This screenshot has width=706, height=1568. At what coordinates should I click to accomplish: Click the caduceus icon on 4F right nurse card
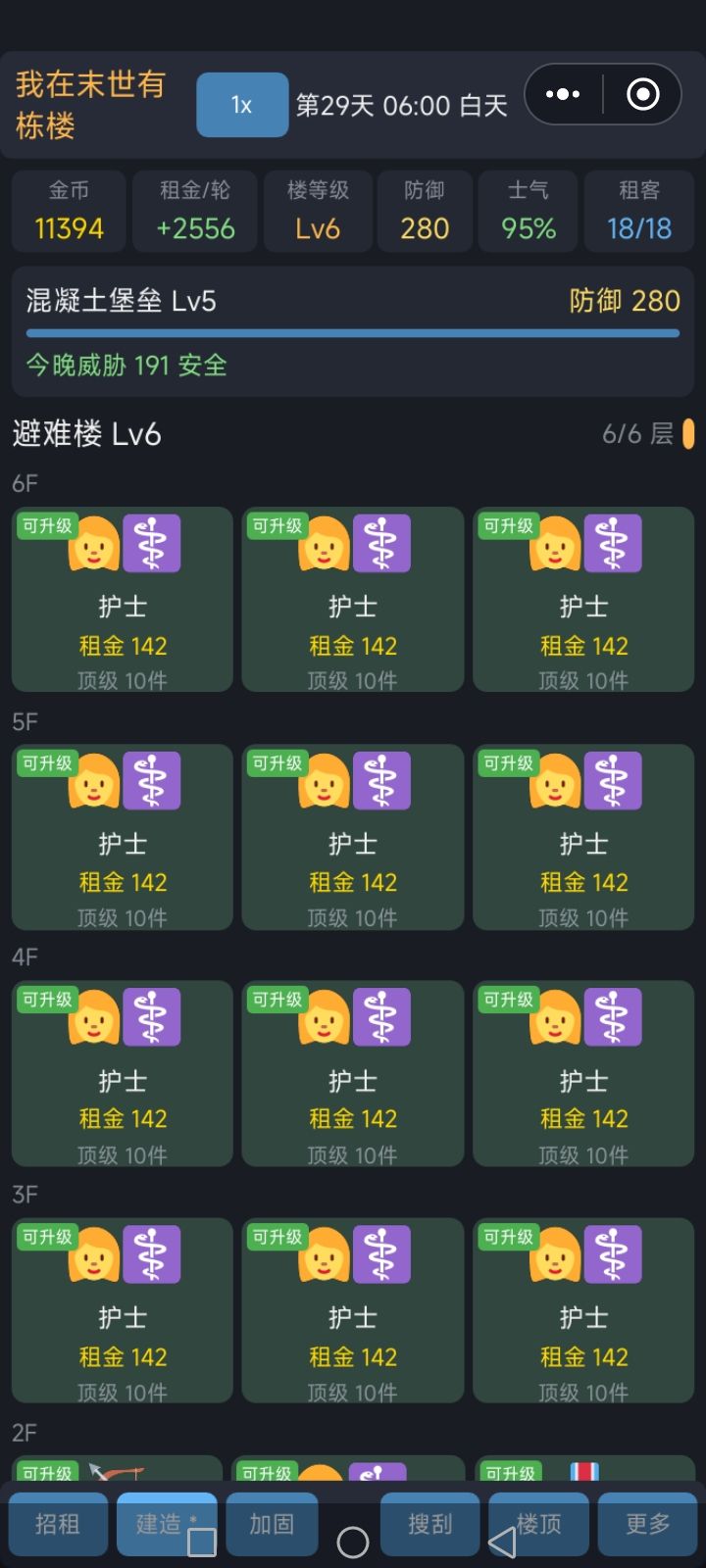point(615,1017)
